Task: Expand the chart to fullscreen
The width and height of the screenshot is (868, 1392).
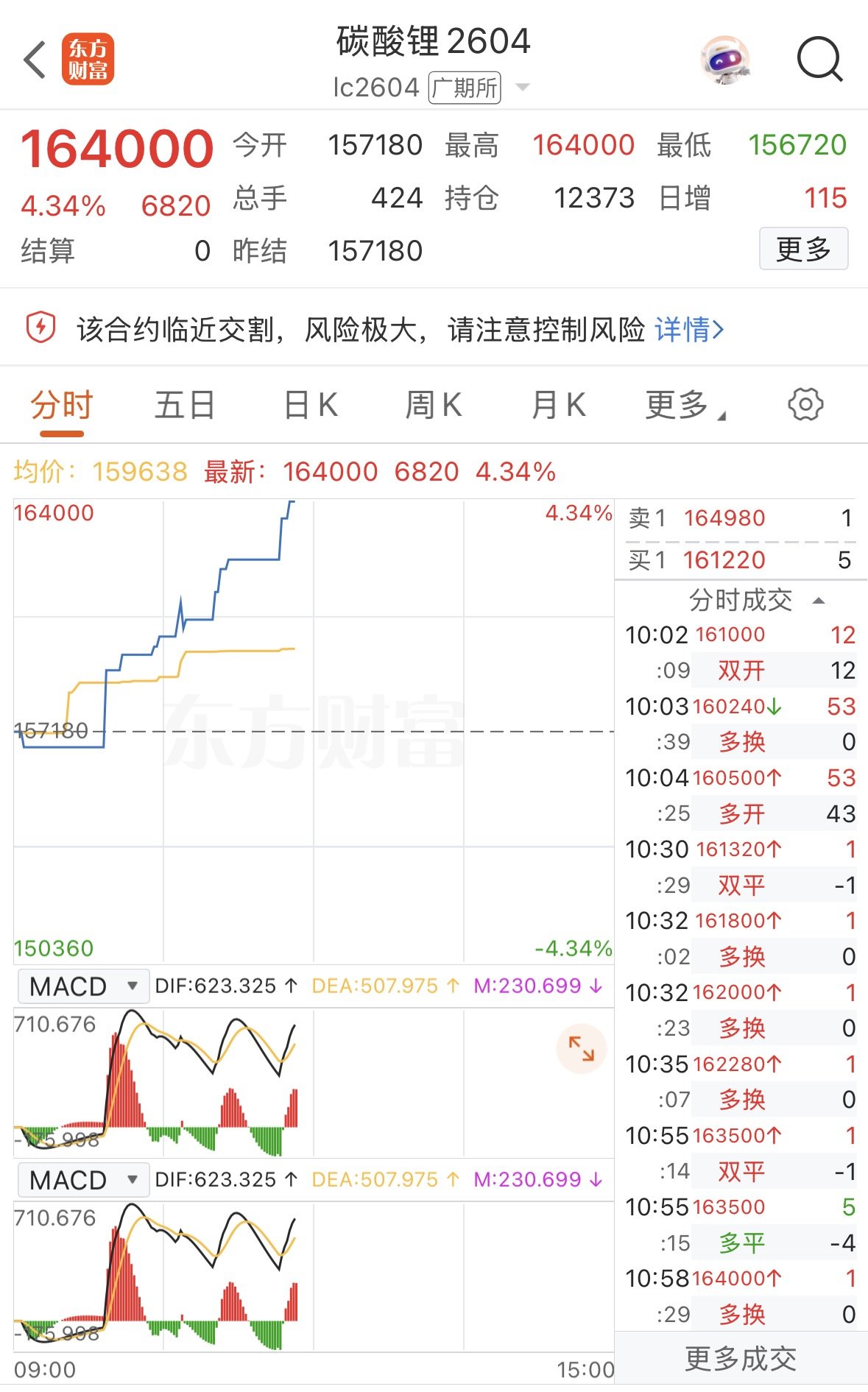Action: [581, 1048]
